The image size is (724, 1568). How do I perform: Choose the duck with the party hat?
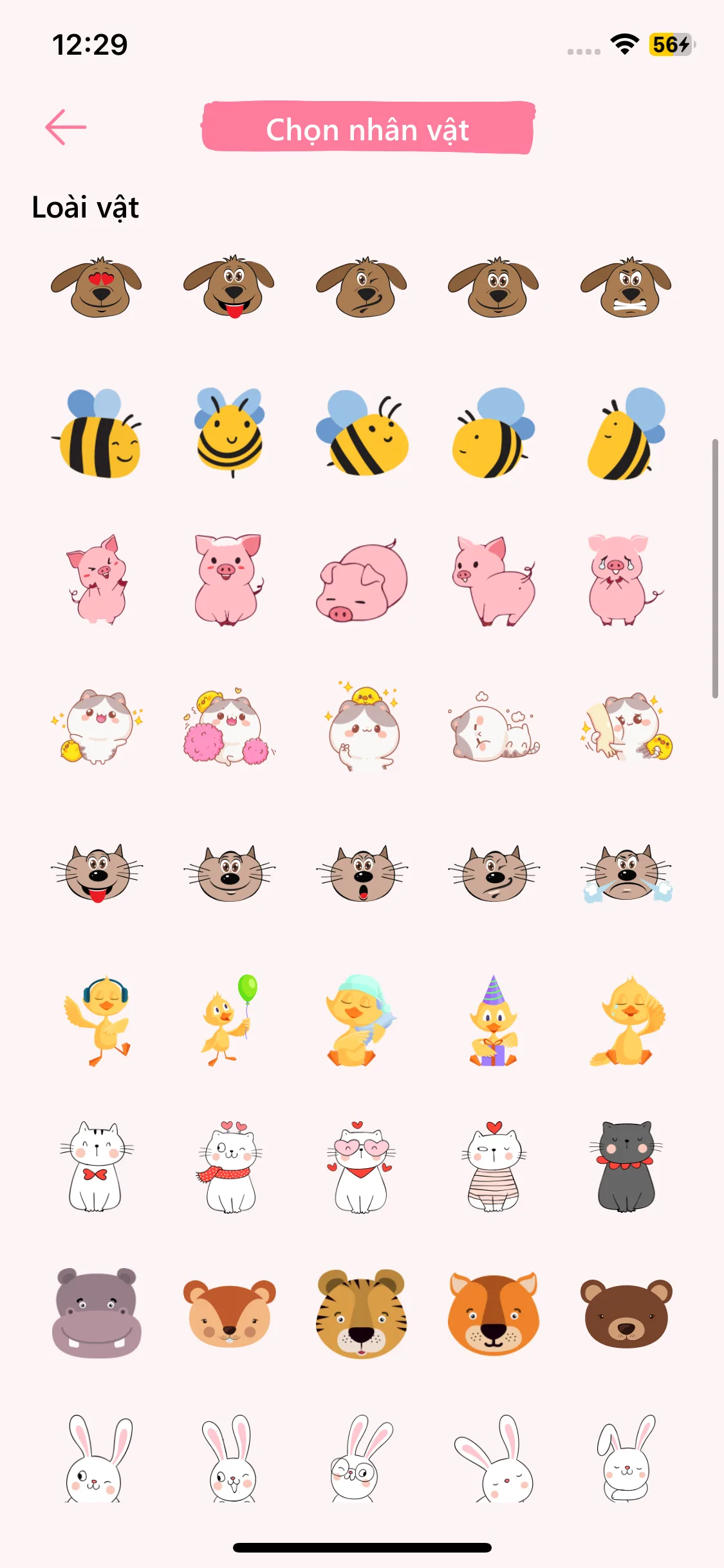coord(494,1021)
